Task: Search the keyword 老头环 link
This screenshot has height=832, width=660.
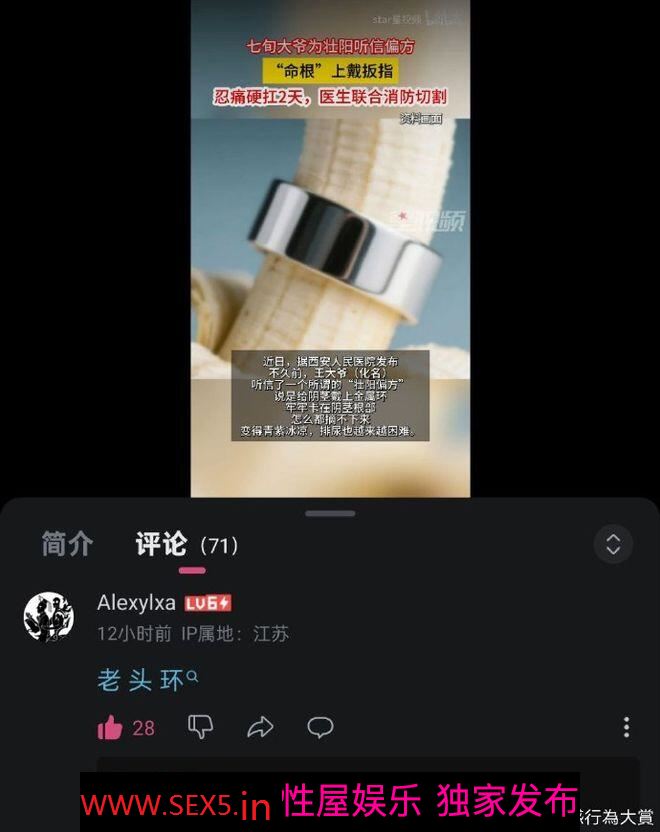Action: [147, 681]
